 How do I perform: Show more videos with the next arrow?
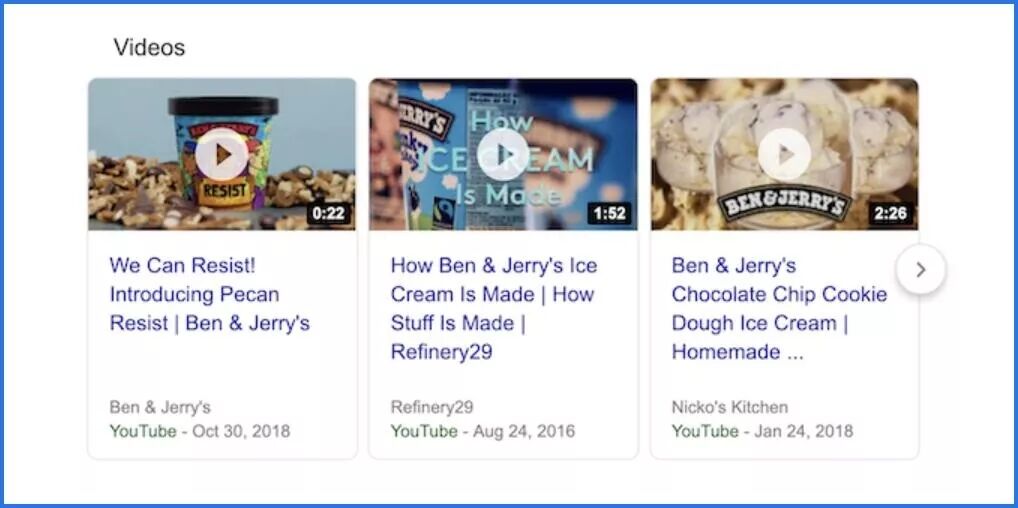point(921,269)
